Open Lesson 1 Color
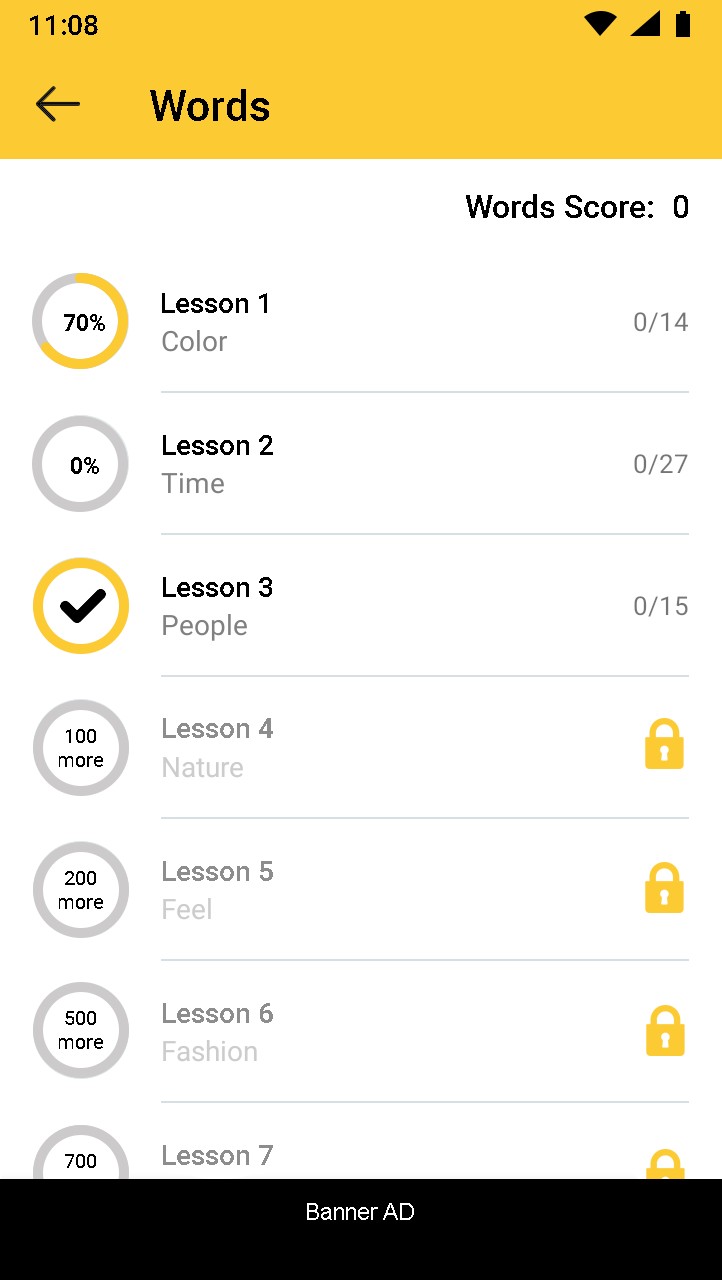This screenshot has height=1280, width=722. (360, 322)
